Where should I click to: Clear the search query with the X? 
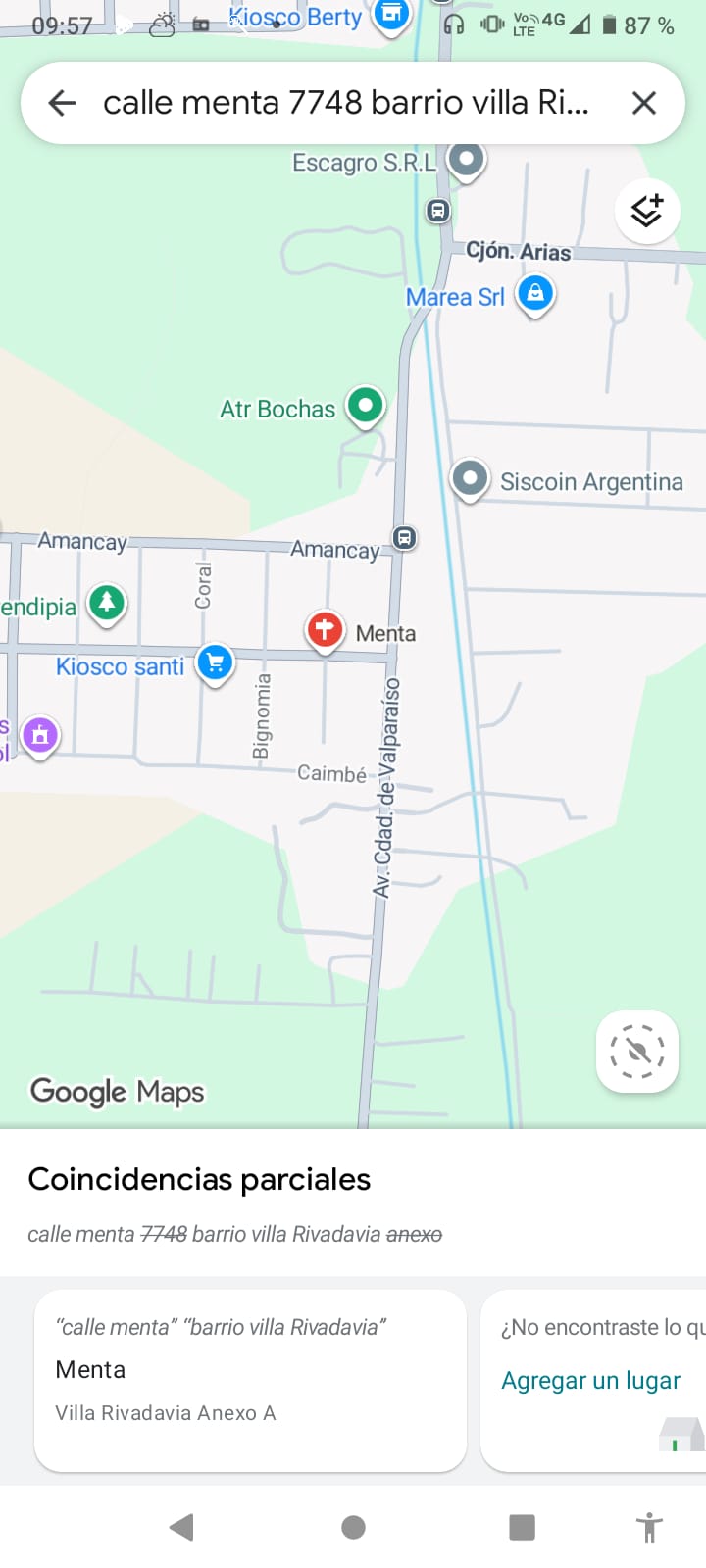(x=643, y=103)
